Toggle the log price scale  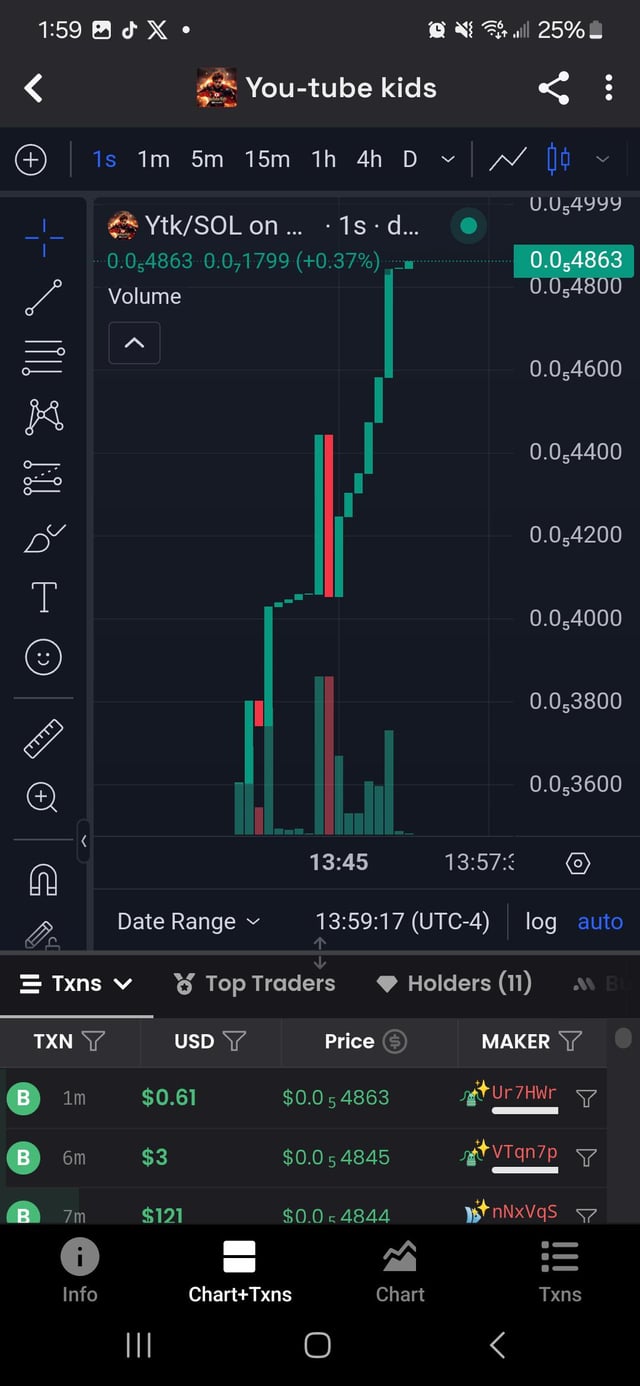click(x=541, y=921)
